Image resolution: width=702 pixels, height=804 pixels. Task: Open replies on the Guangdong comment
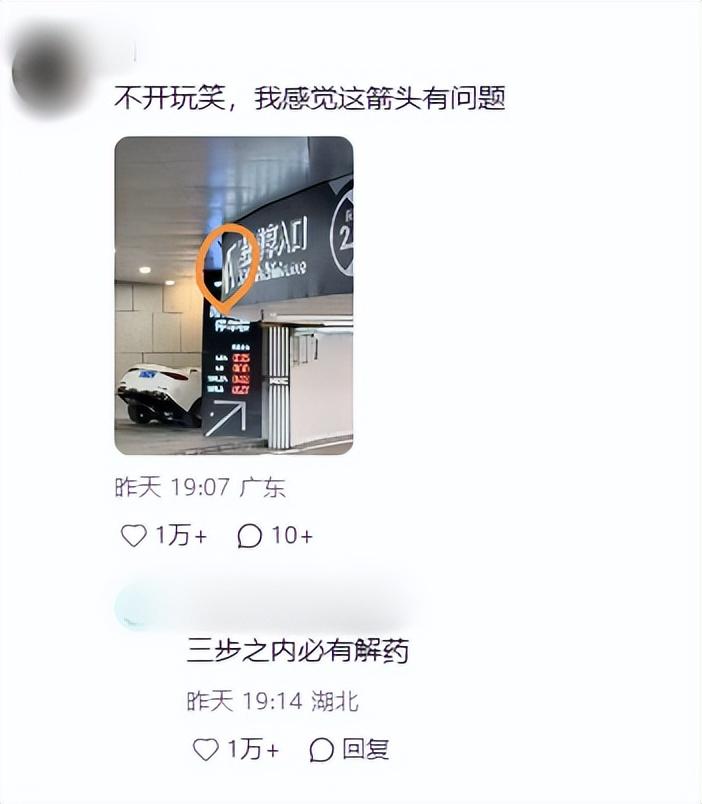[250, 536]
